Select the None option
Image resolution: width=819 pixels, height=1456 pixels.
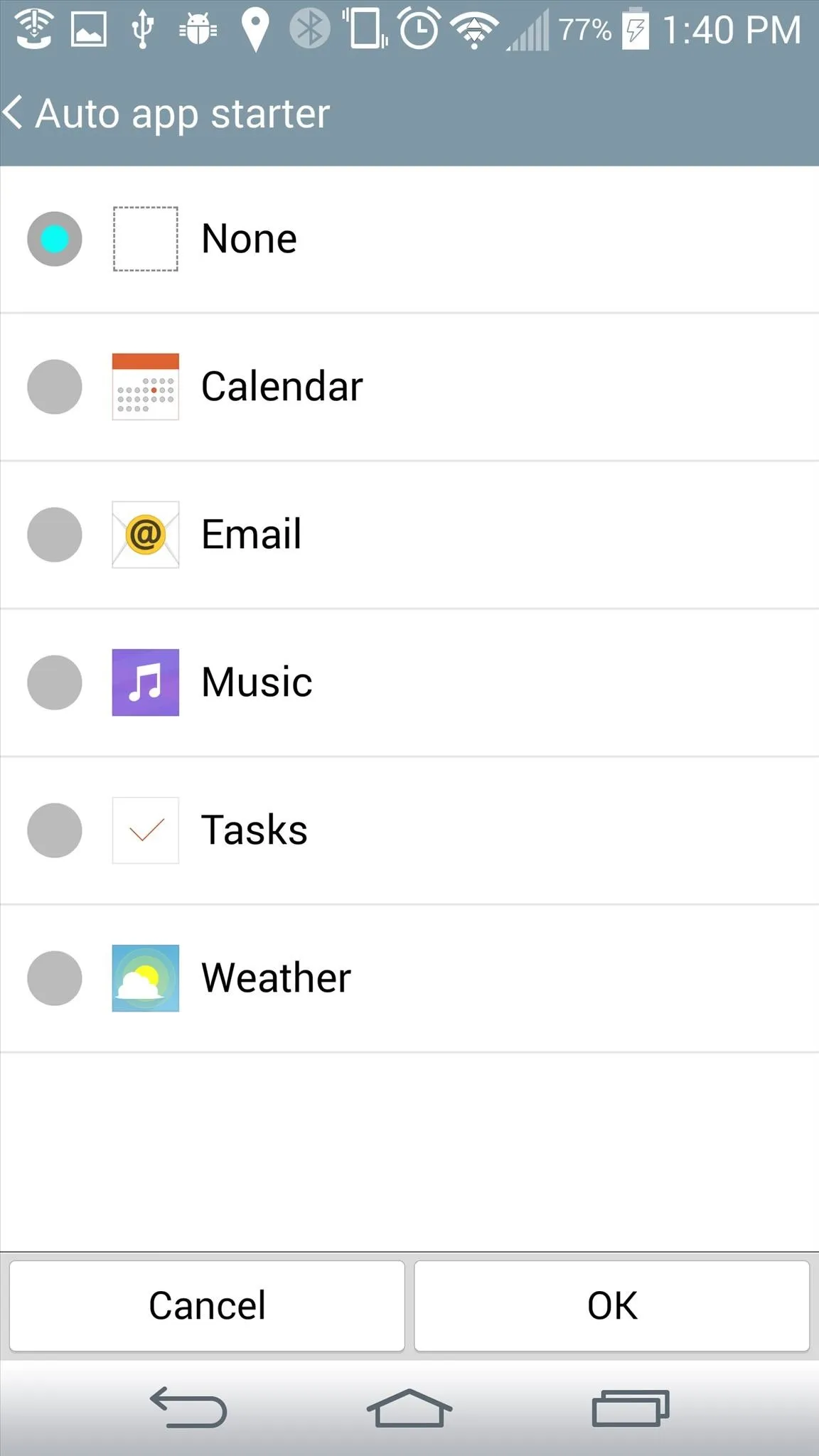[409, 239]
